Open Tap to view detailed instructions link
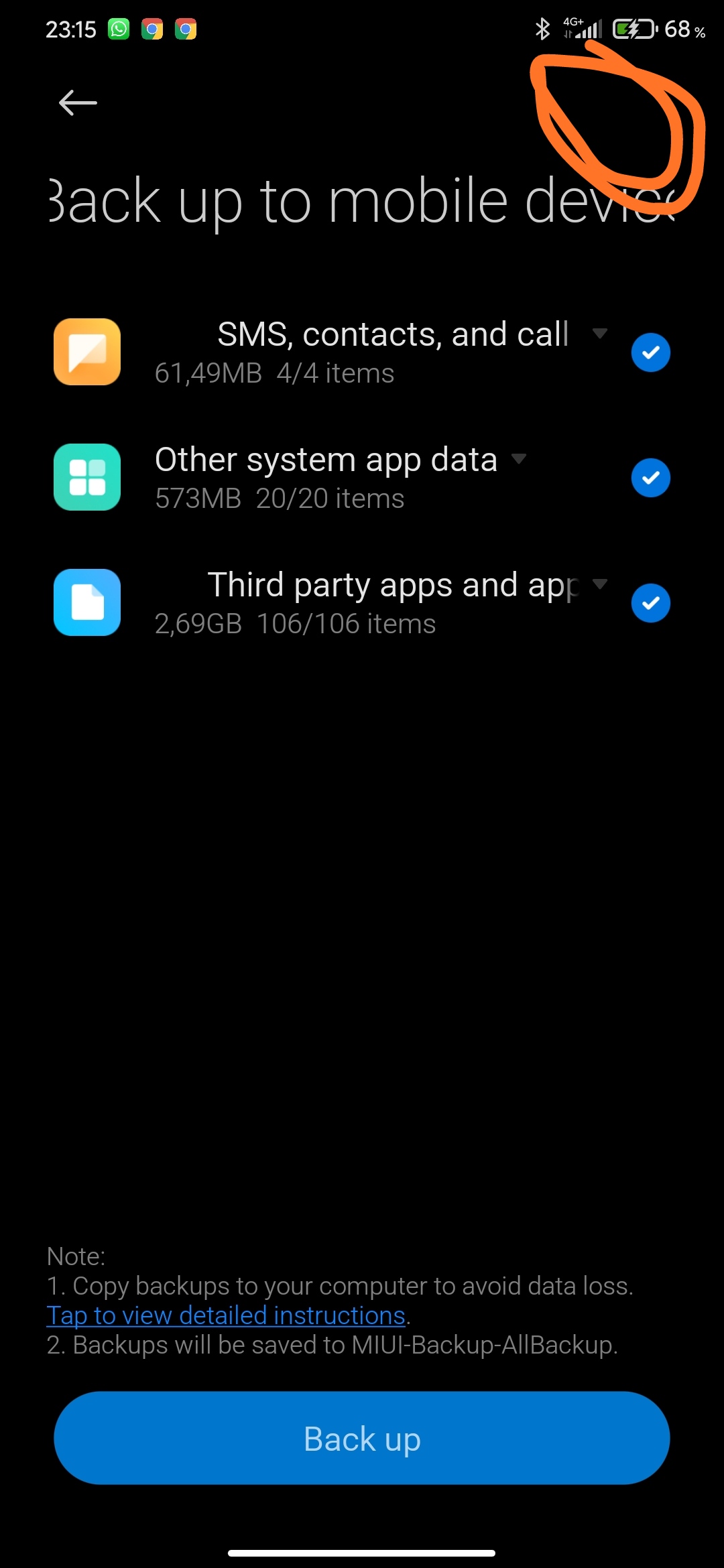The image size is (724, 1568). click(226, 1315)
